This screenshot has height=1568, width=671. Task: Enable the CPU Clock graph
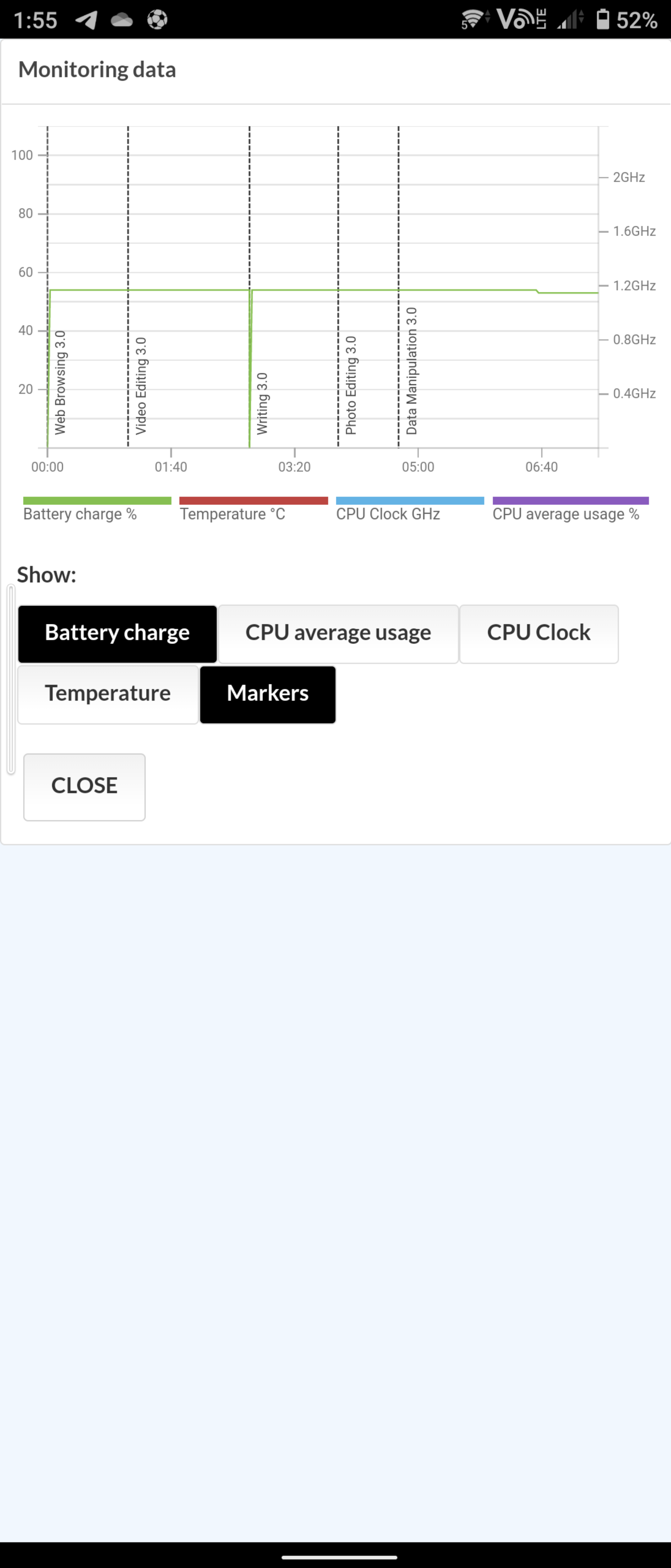click(538, 633)
